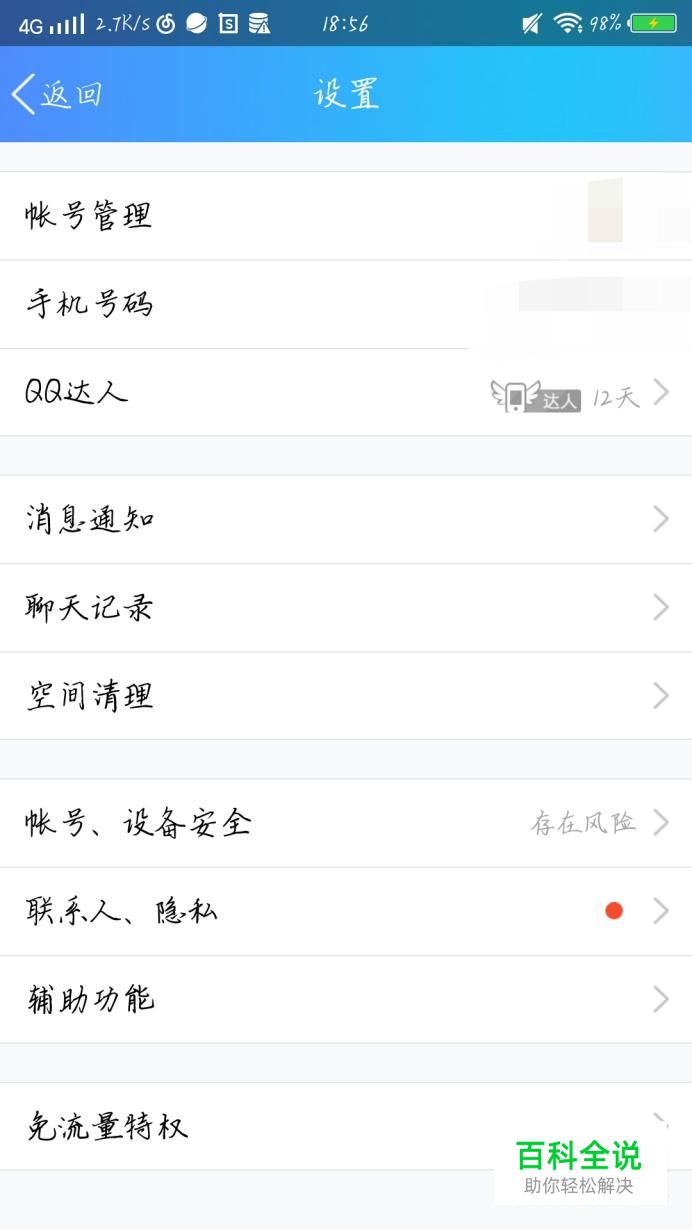
Task: Open 帐号、设备安全 security settings
Action: (346, 823)
